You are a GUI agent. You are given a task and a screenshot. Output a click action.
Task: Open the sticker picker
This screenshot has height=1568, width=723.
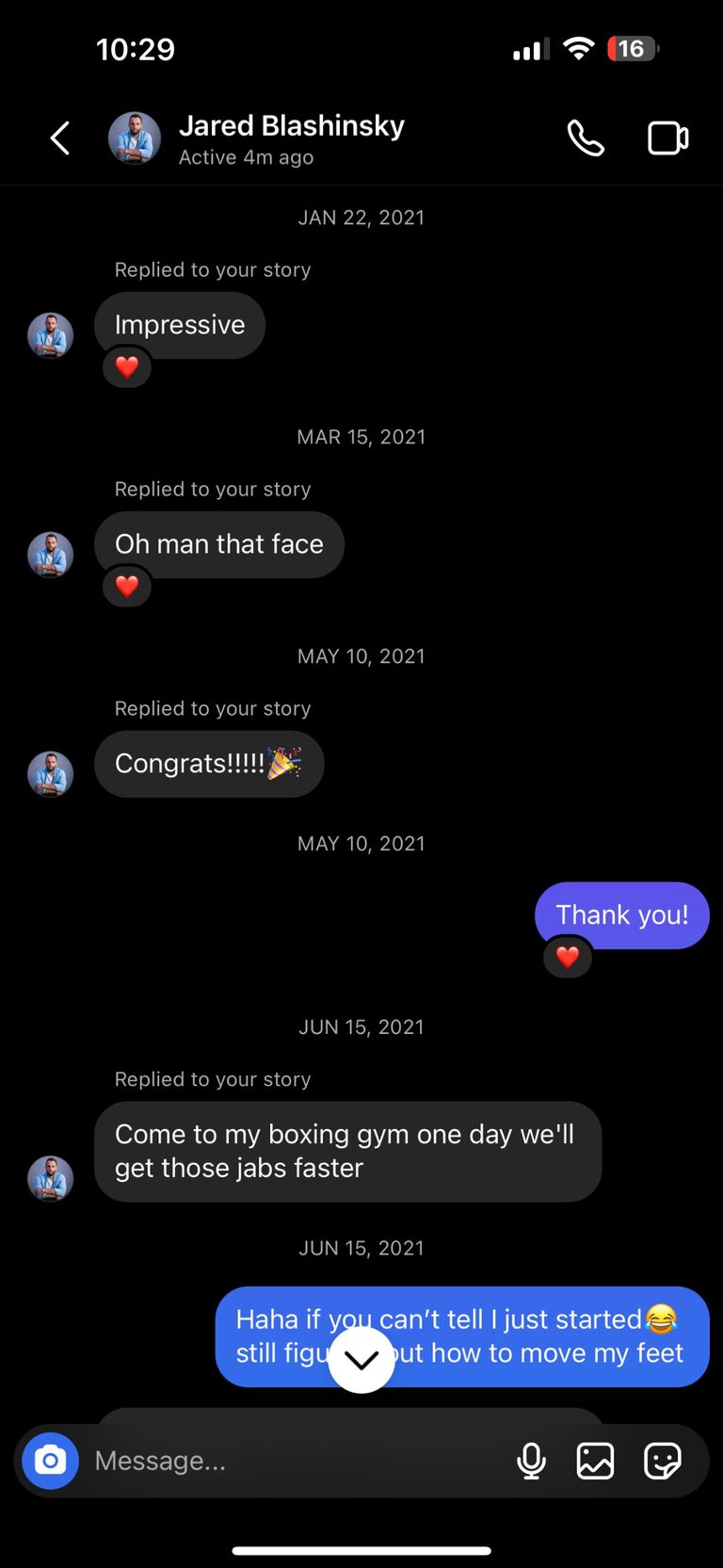coord(662,1461)
